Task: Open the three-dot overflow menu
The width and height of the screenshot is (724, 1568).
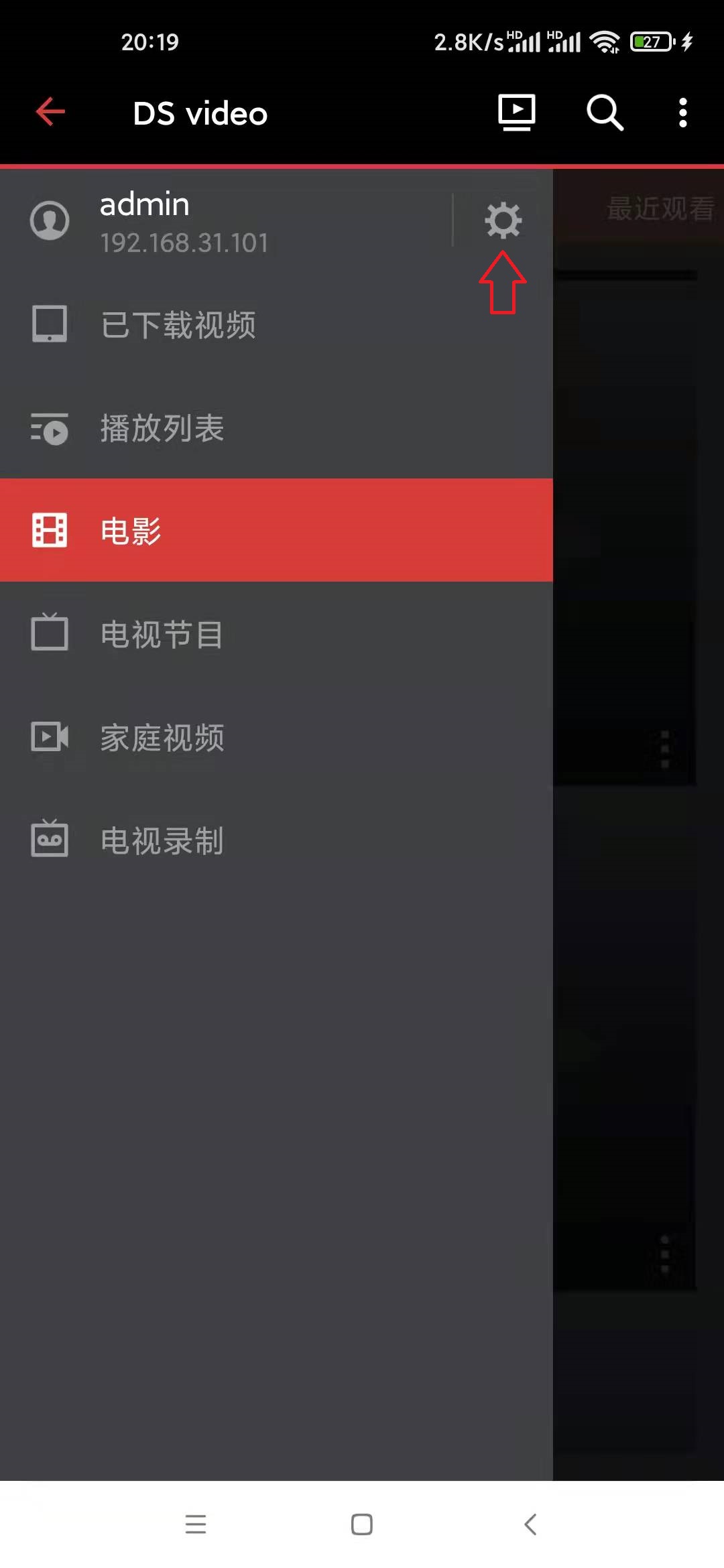Action: [682, 112]
